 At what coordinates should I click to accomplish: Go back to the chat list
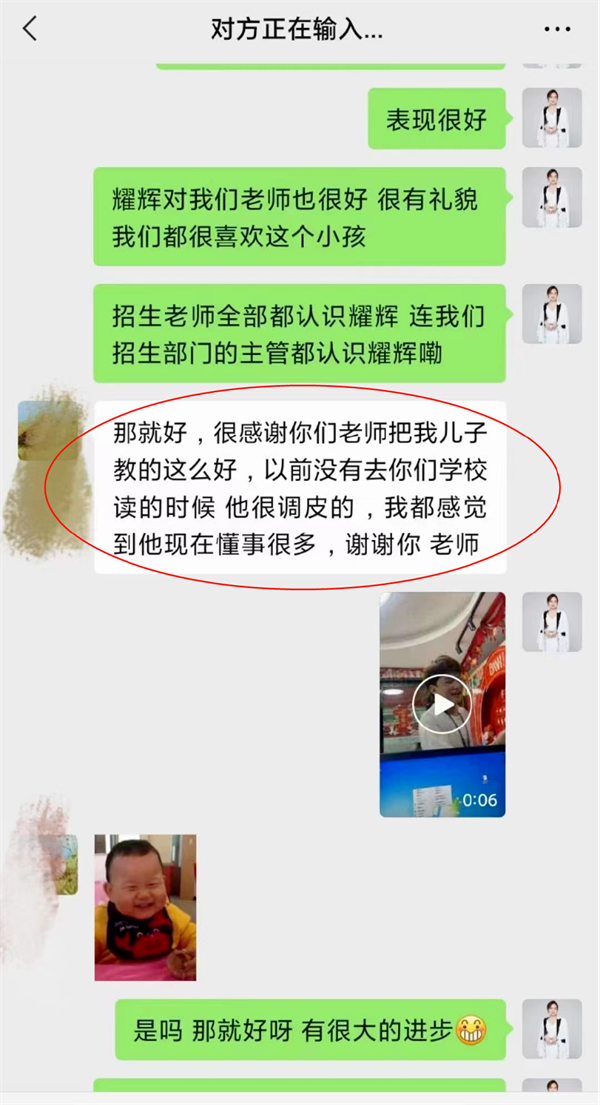pos(30,29)
